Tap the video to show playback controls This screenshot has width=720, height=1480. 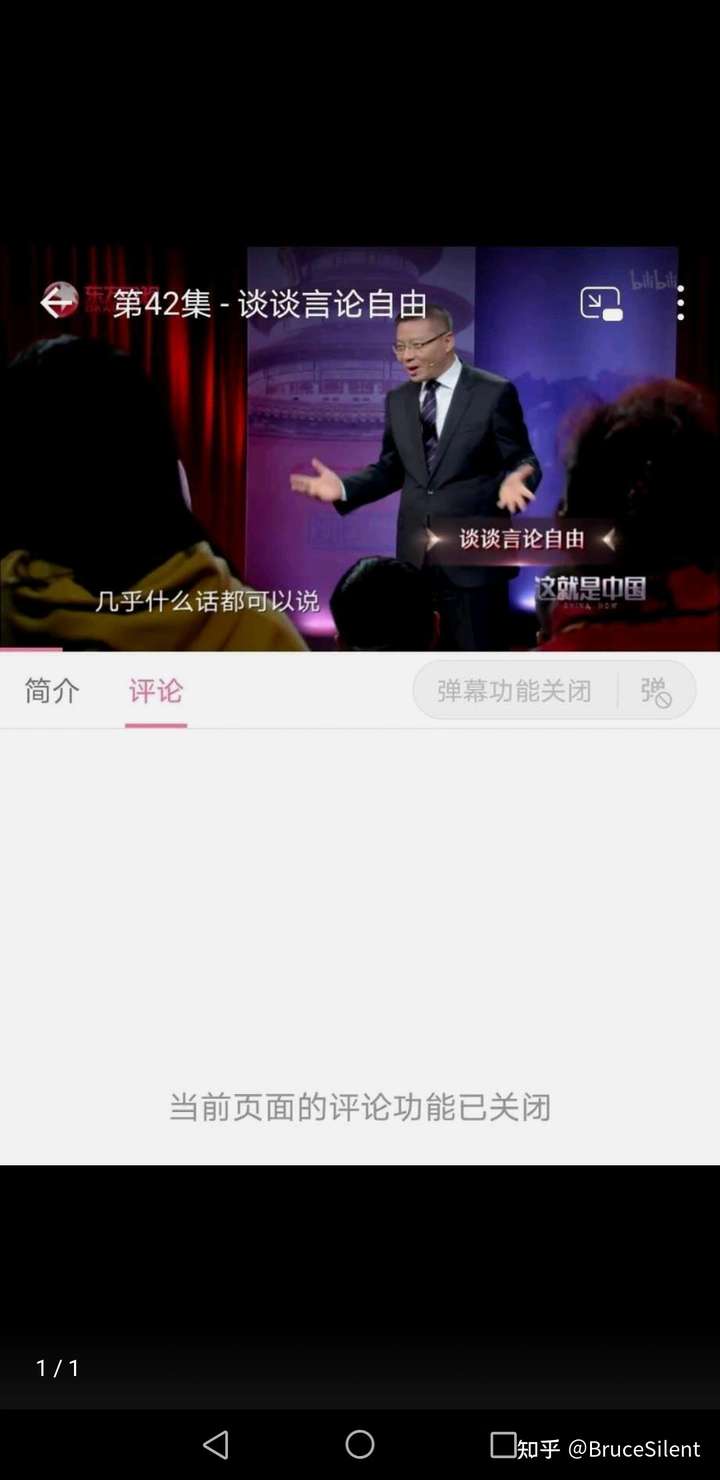tap(360, 450)
